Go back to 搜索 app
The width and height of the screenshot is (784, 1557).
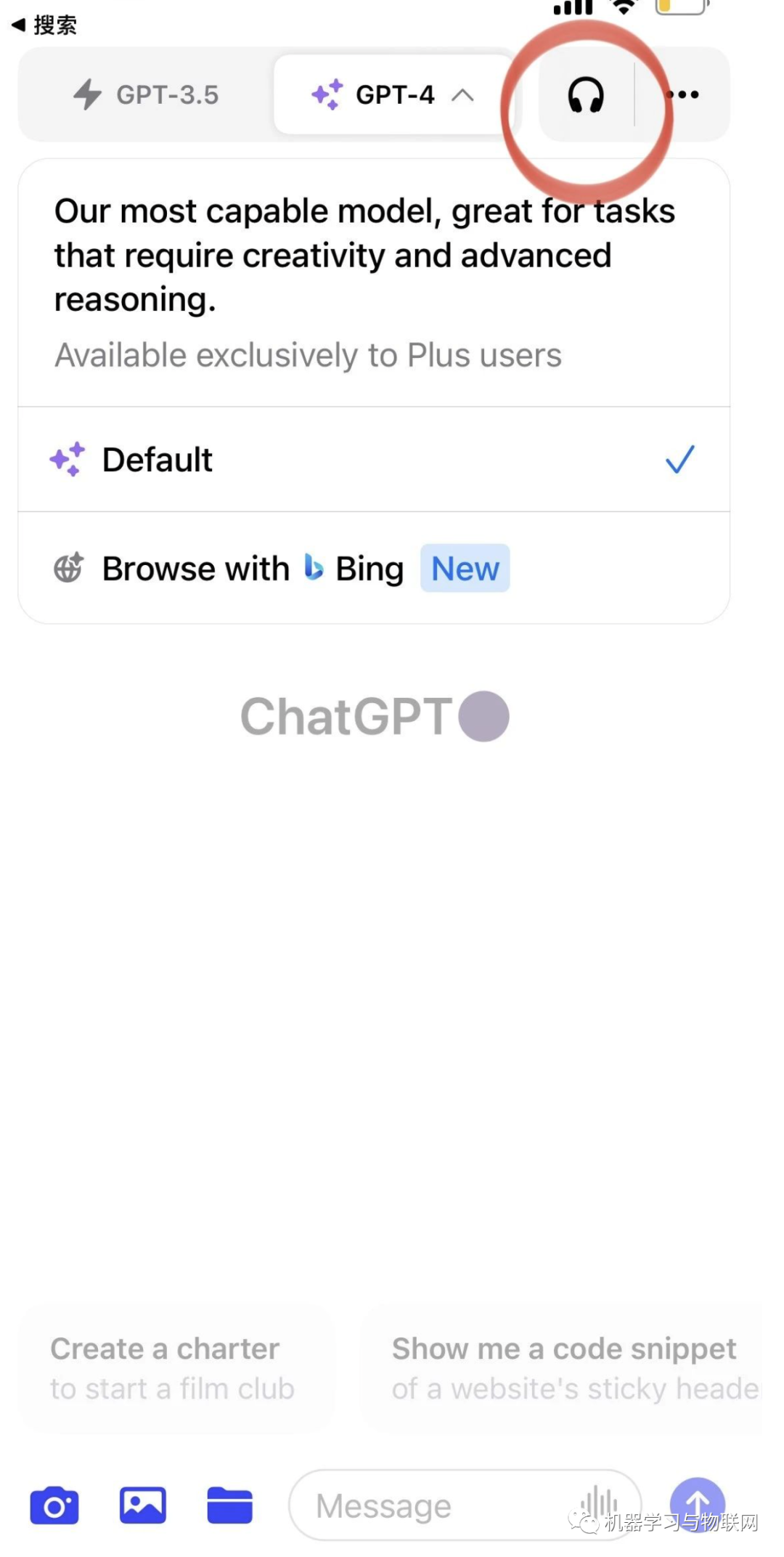click(45, 25)
